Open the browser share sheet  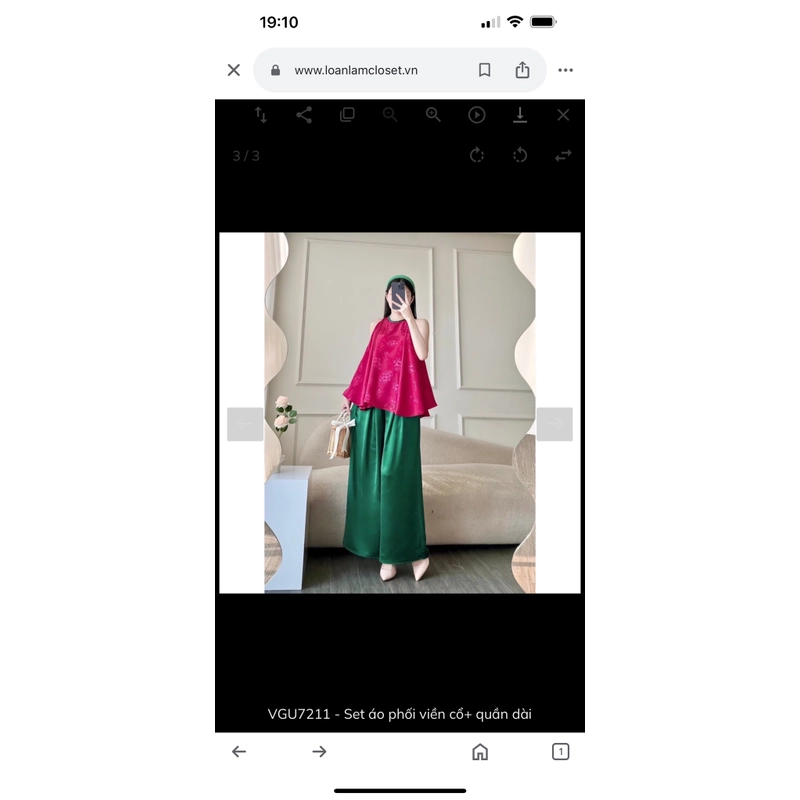[x=522, y=70]
